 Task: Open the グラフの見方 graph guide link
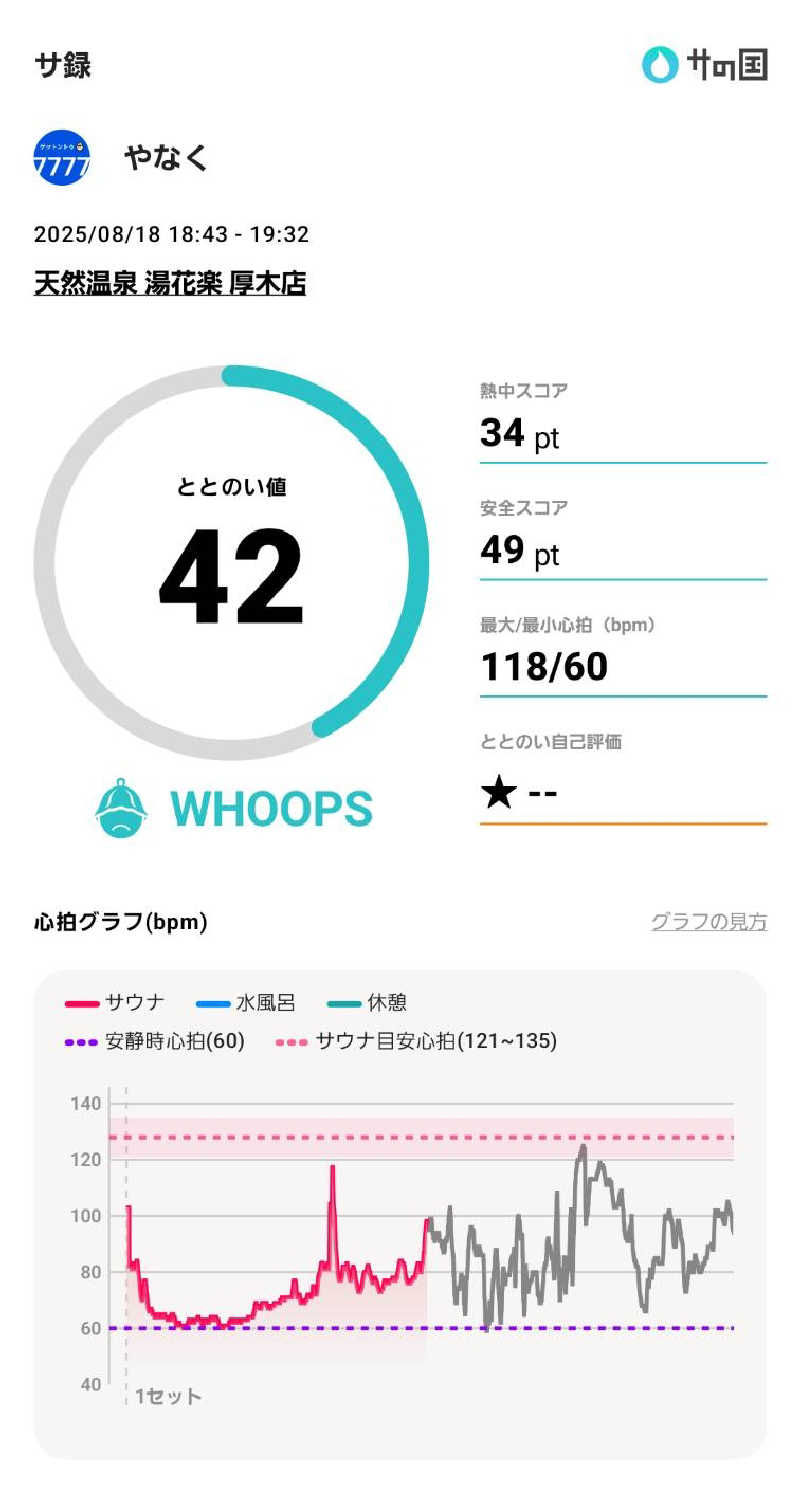(x=708, y=922)
